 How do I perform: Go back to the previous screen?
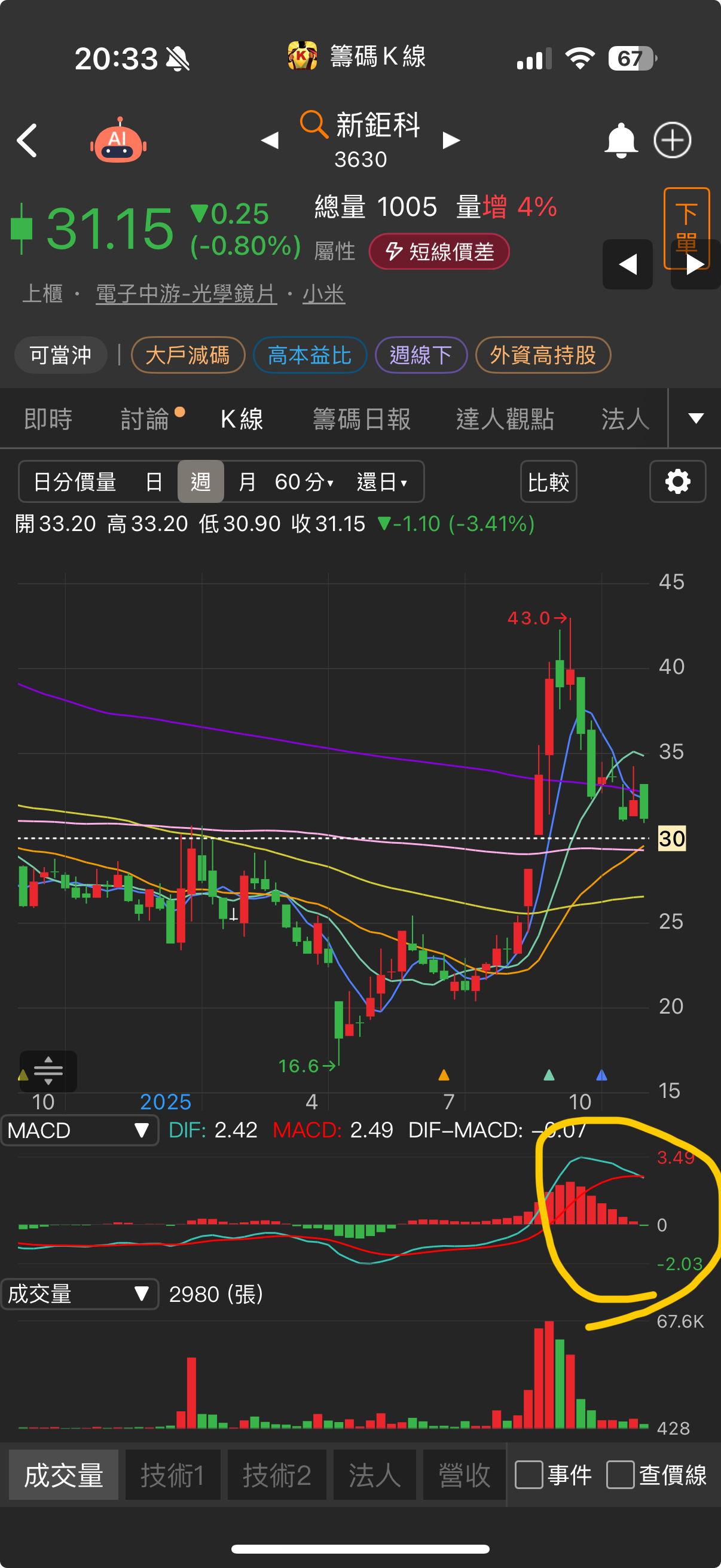28,141
